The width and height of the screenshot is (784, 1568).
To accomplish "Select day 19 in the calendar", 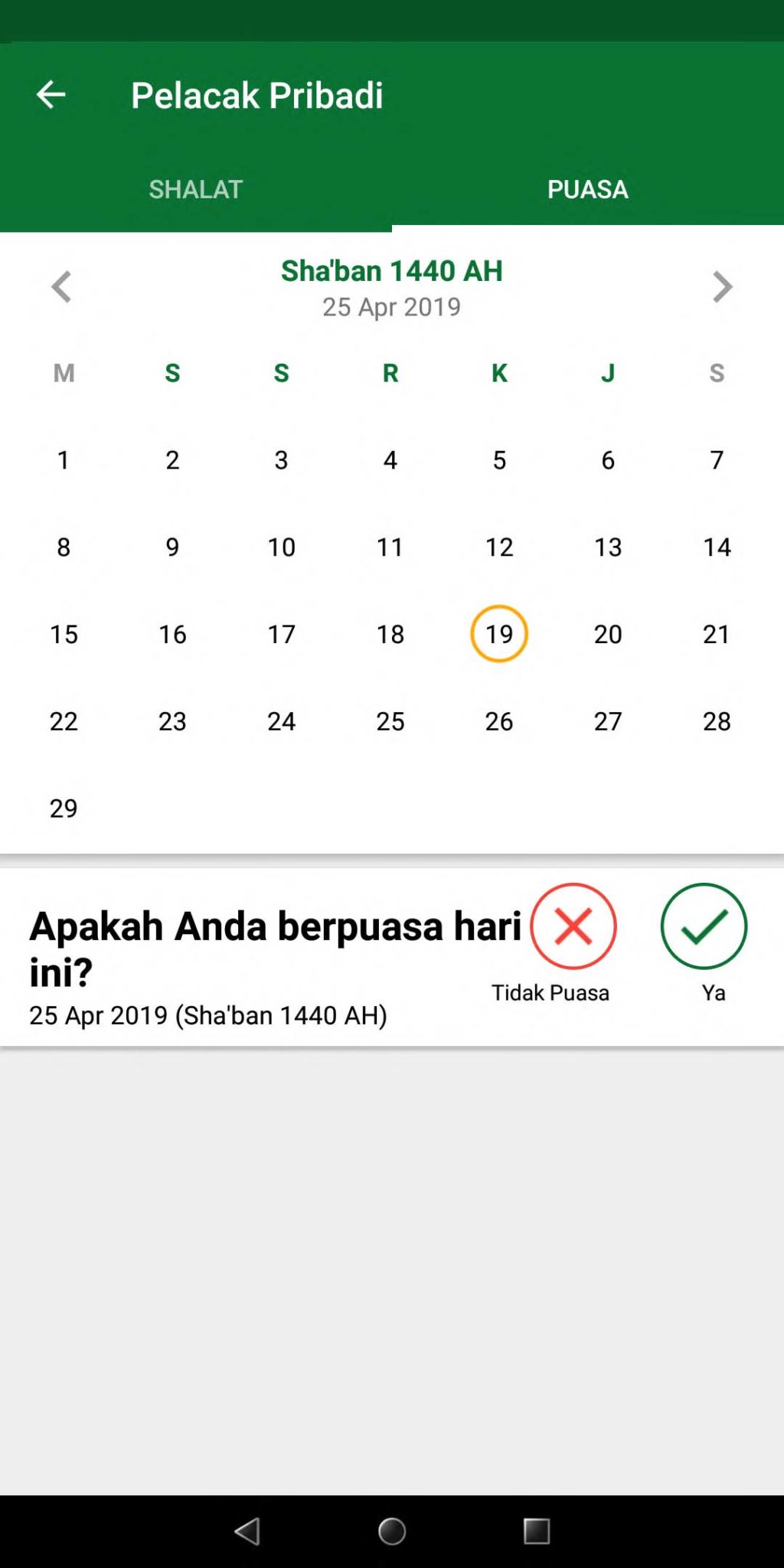I will [499, 634].
